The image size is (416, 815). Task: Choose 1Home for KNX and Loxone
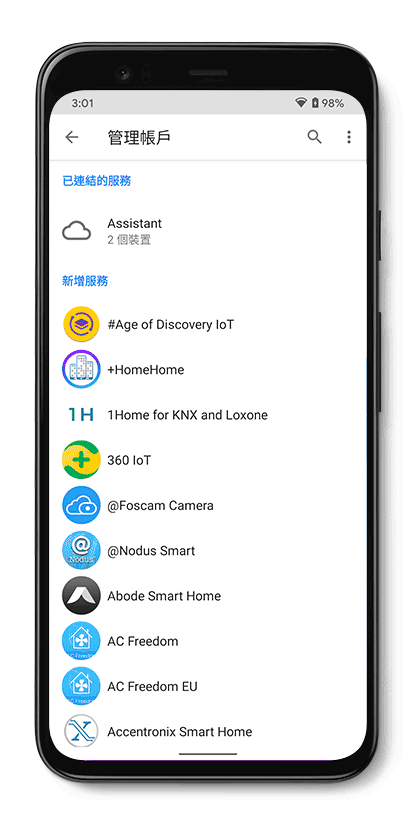click(208, 415)
